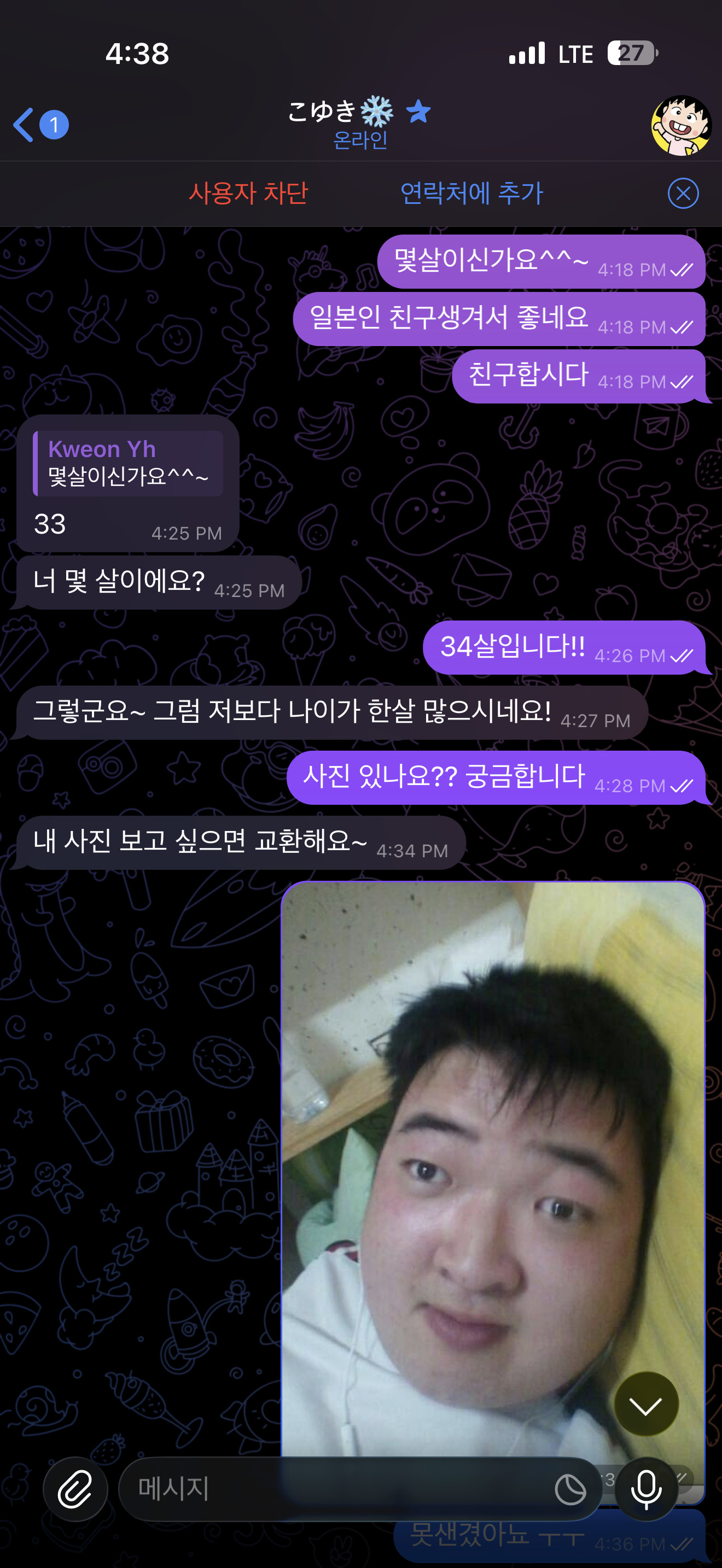The width and height of the screenshot is (722, 1568).
Task: Tap 사용자 차단 to block this user
Action: (248, 194)
